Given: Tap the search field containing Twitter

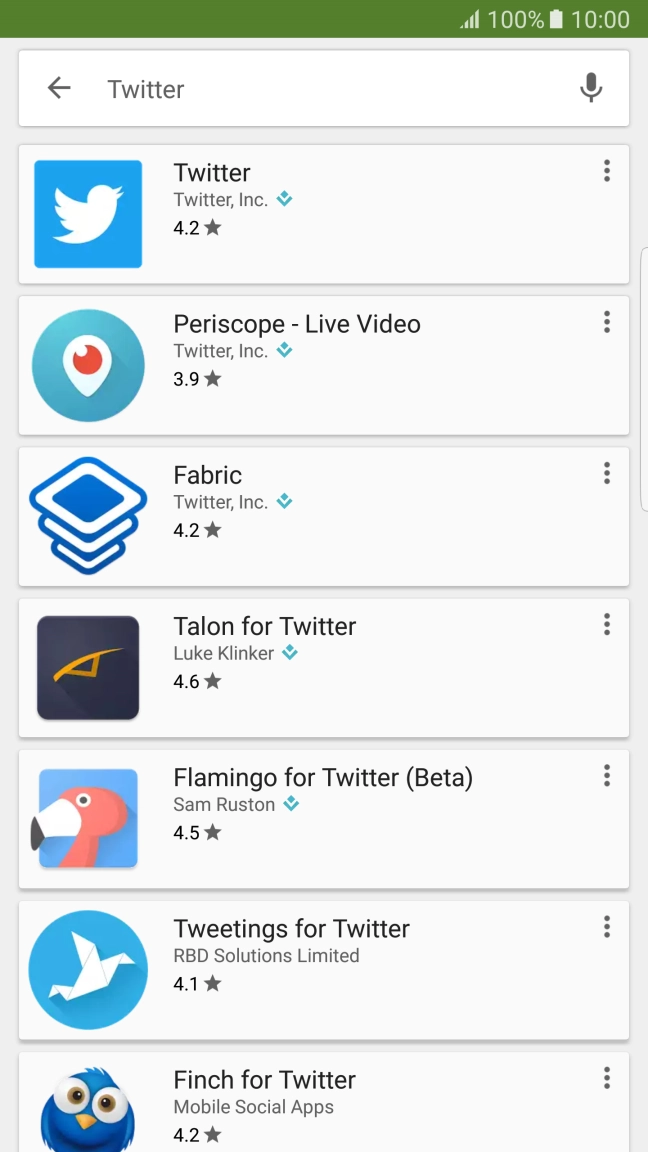Looking at the screenshot, I should (x=330, y=89).
